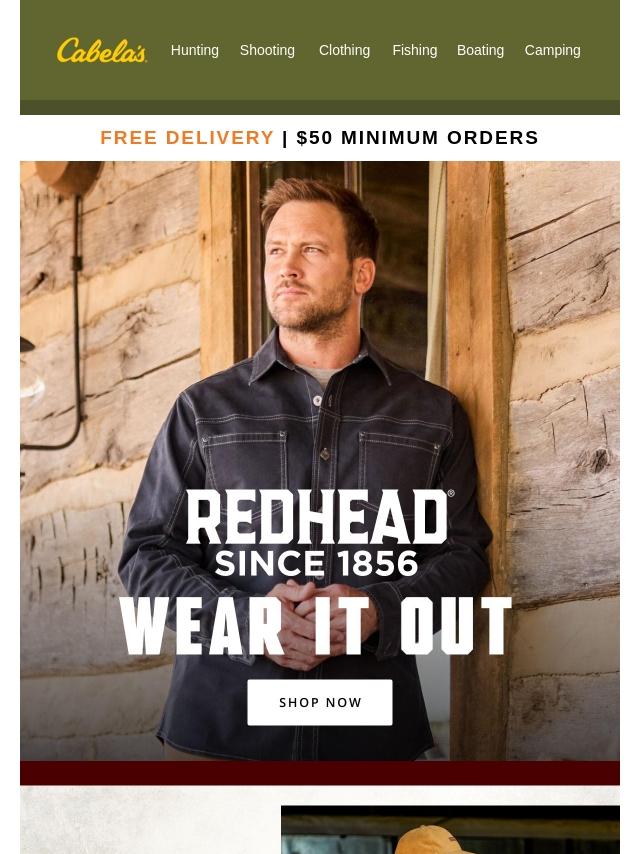Open the free delivery offer banner
This screenshot has height=854, width=640.
[320, 137]
